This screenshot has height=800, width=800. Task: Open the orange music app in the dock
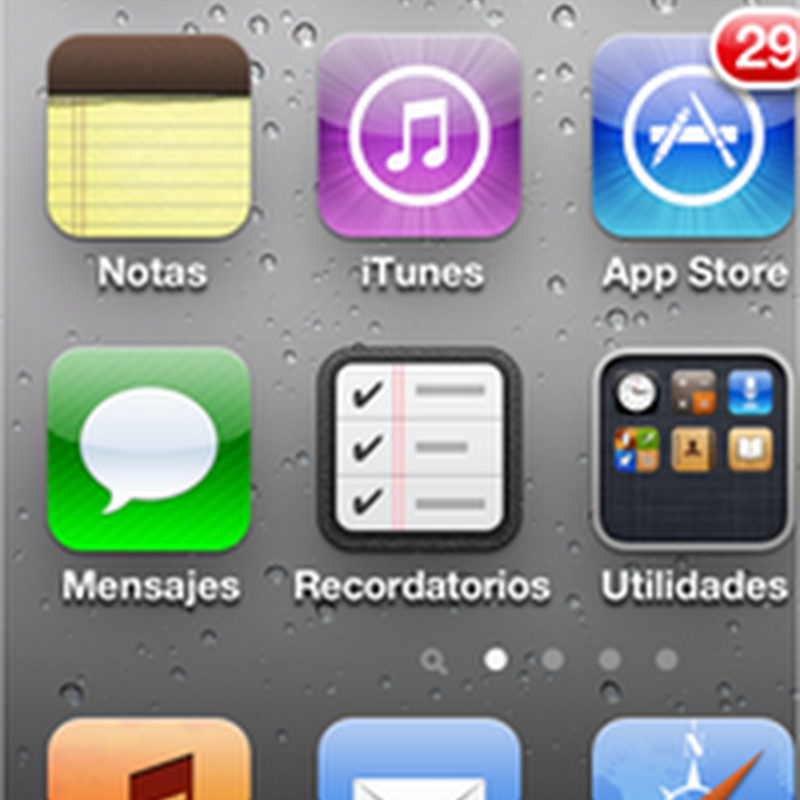[x=149, y=765]
